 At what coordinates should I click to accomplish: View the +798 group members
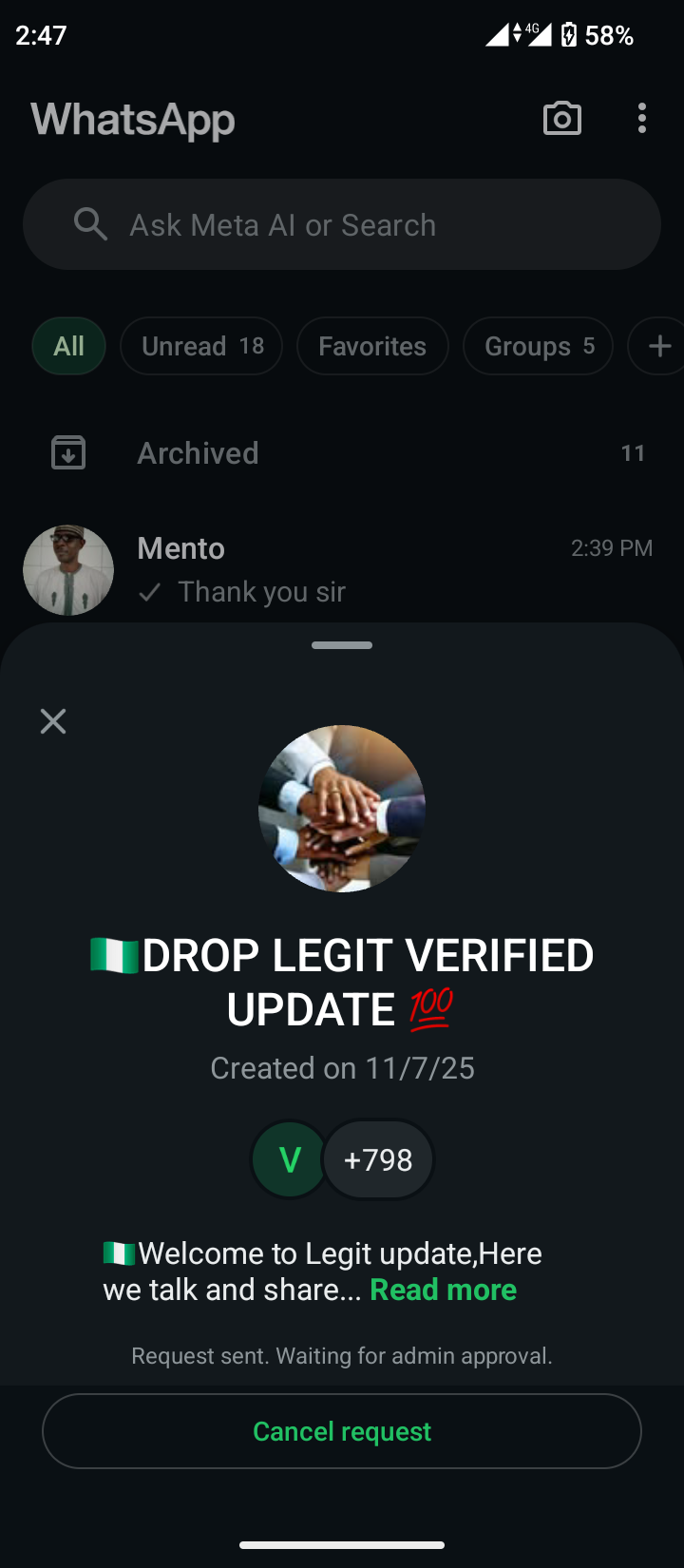pyautogui.click(x=378, y=1159)
